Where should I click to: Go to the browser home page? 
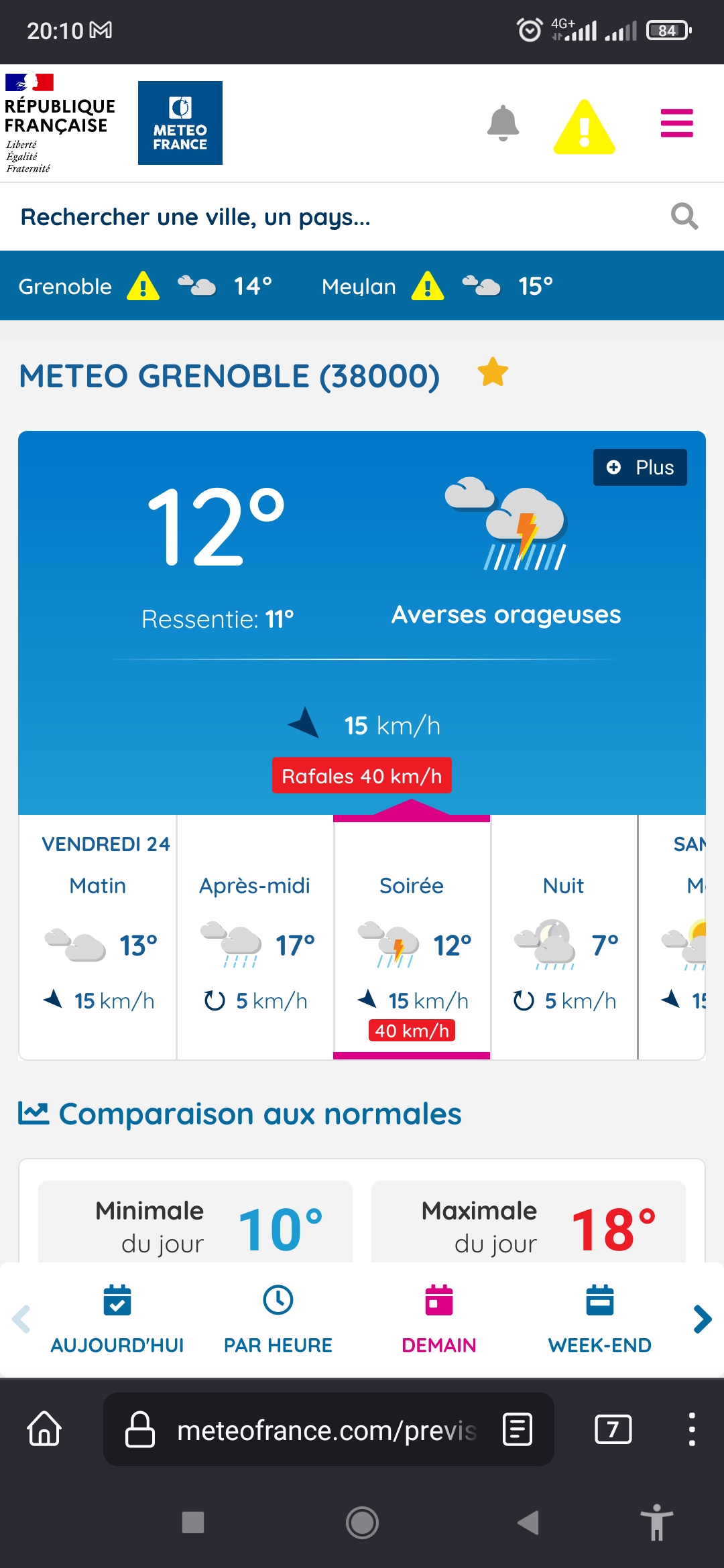coord(44,1428)
